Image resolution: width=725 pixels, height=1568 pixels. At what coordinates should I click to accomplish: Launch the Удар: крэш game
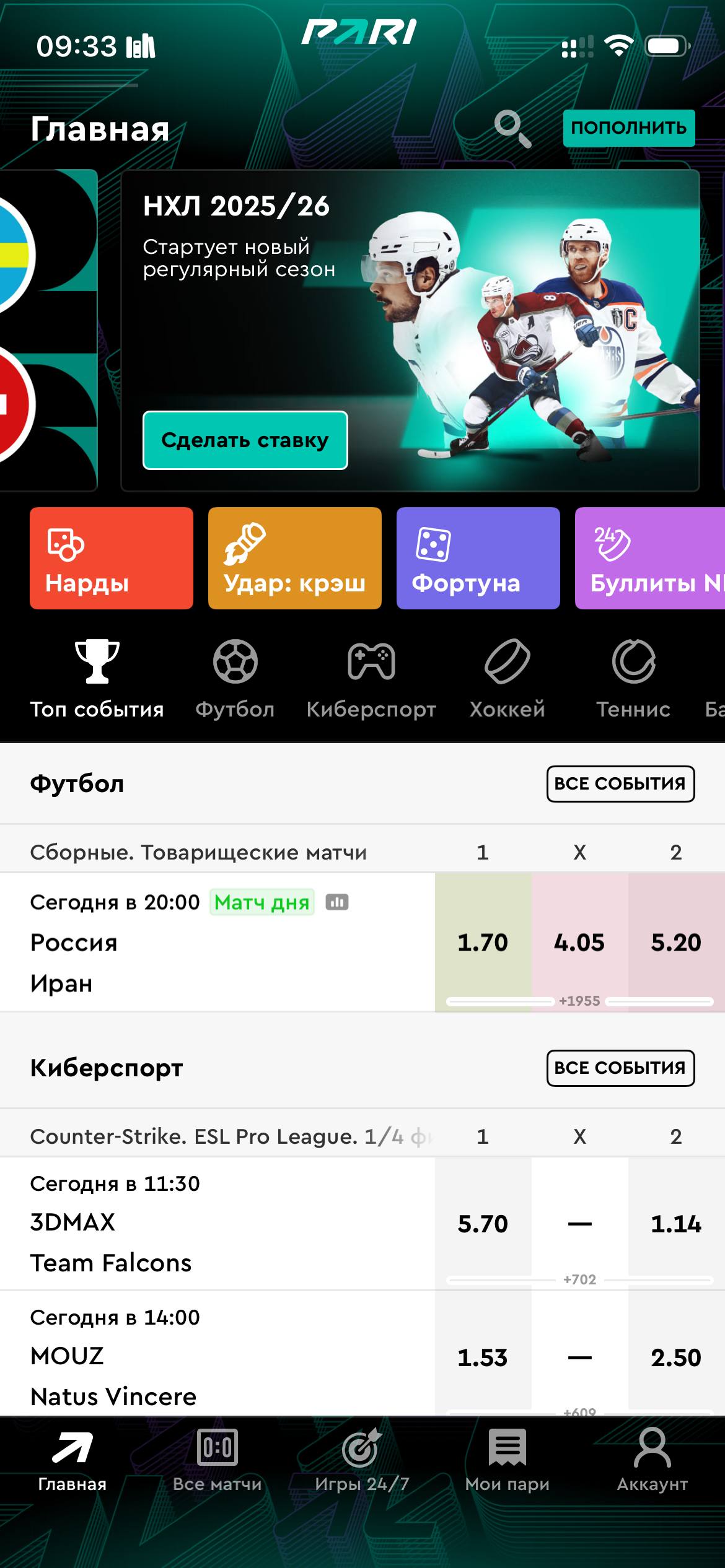(294, 558)
